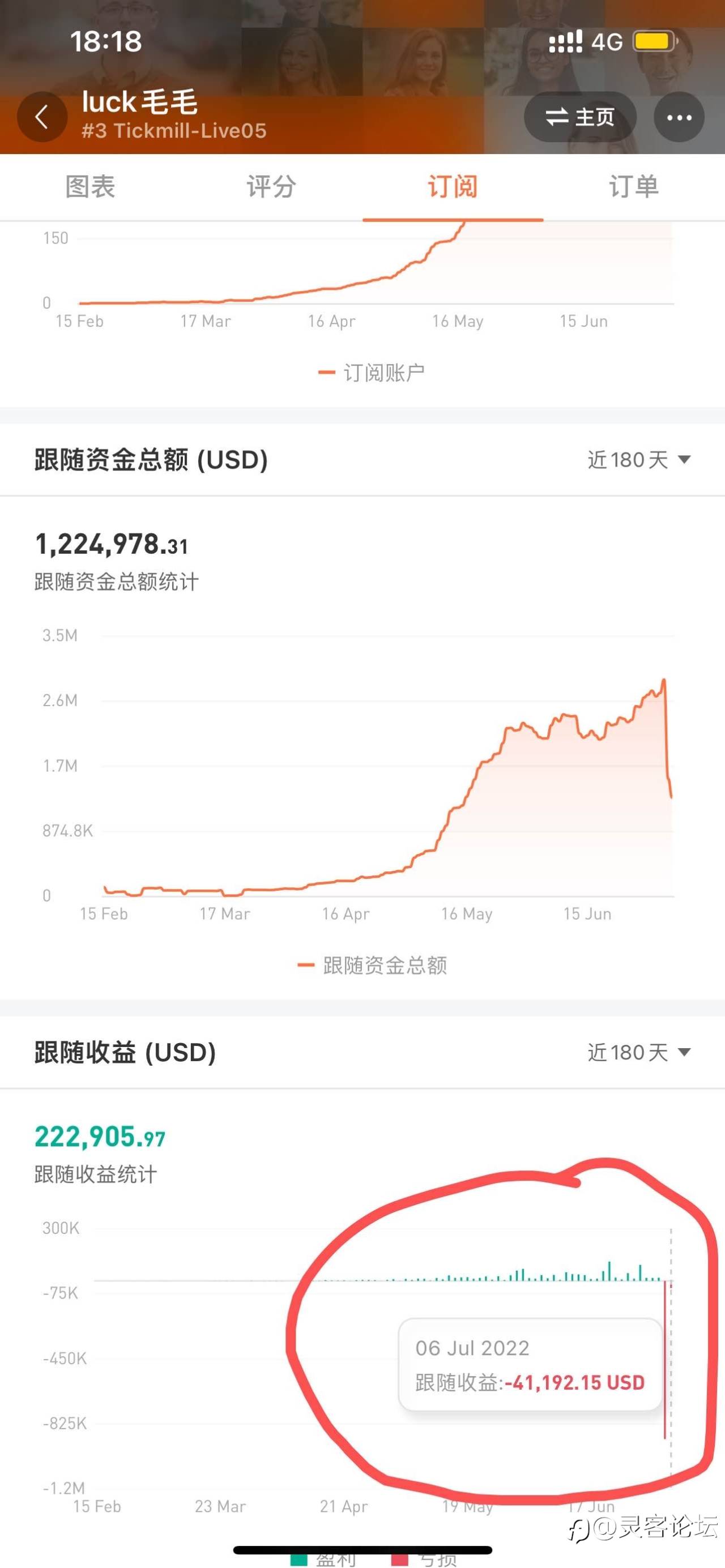The image size is (725, 1568).
Task: Toggle the 订阅账户 legend item
Action: click(x=372, y=373)
